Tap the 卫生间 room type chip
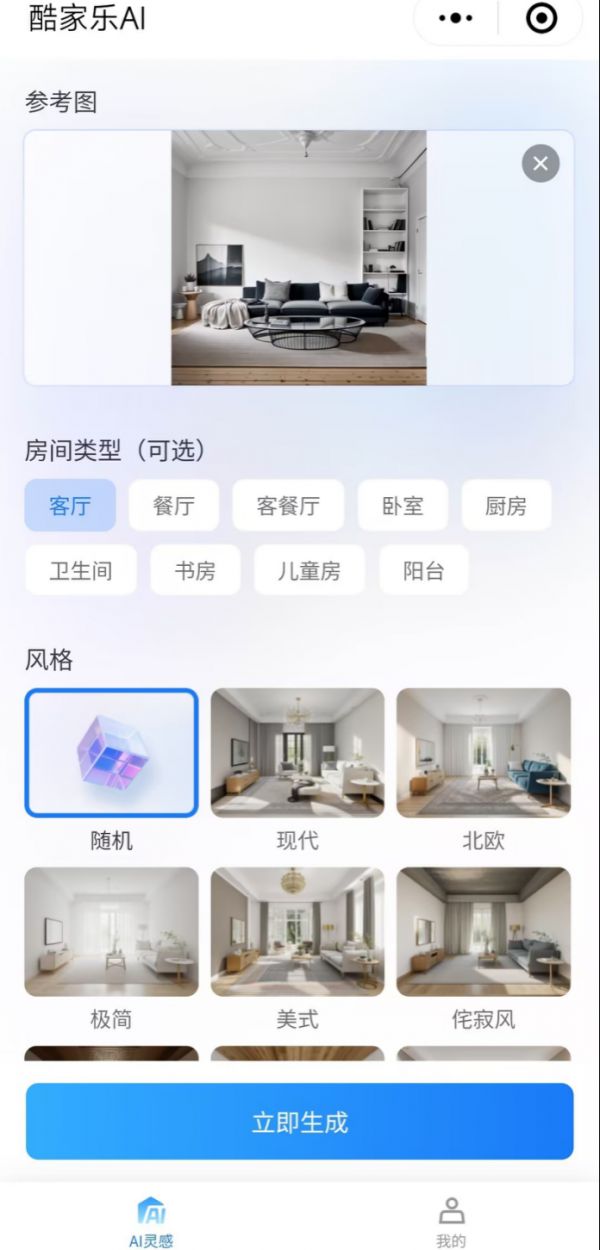 coord(81,571)
